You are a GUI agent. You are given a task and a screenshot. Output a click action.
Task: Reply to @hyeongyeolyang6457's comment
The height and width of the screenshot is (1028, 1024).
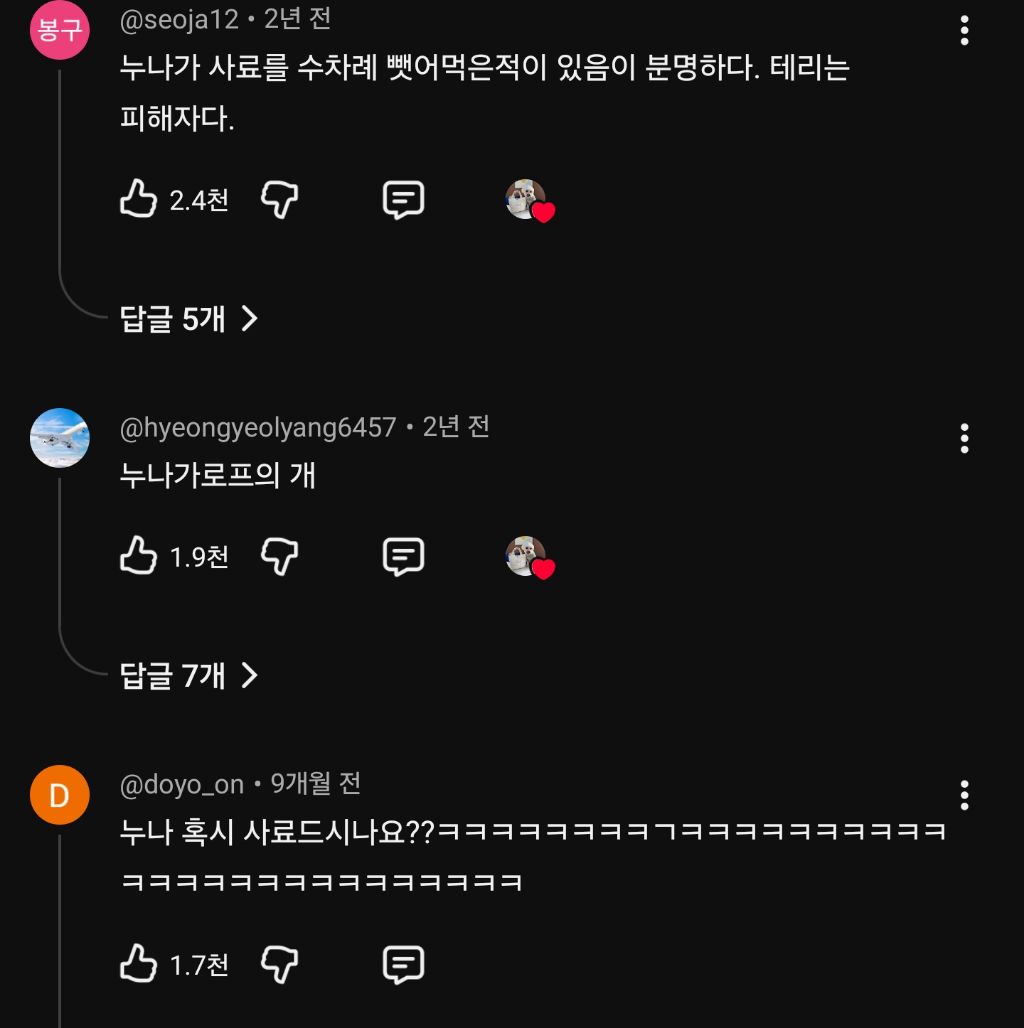point(403,557)
